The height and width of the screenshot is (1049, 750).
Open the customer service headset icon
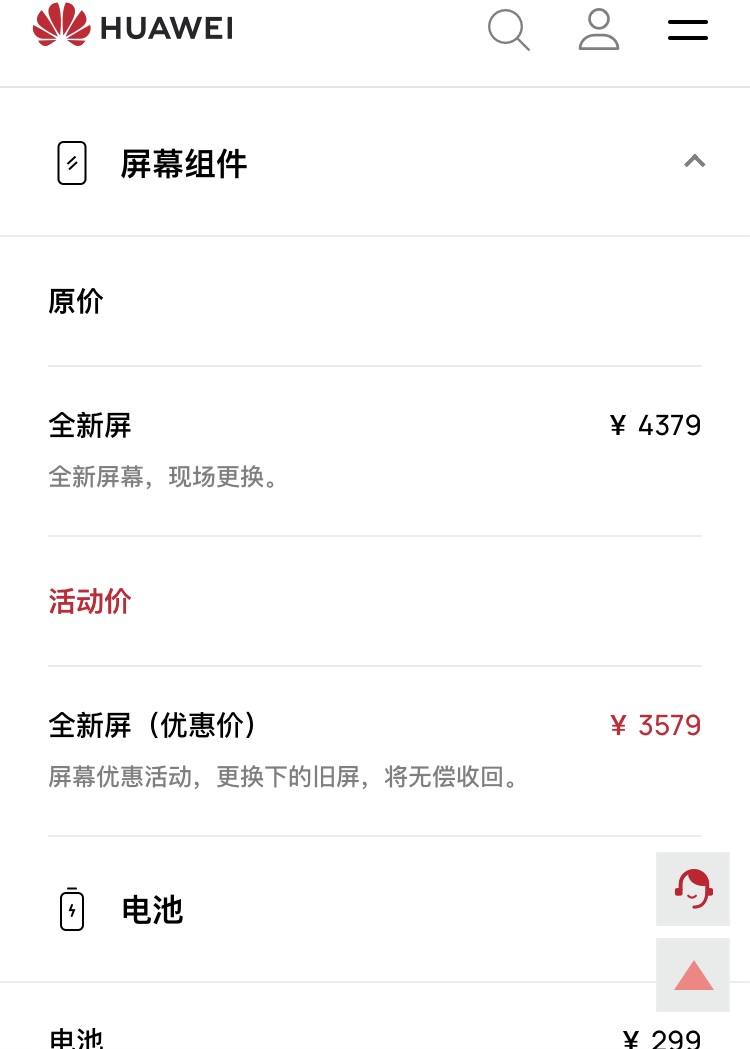pos(692,889)
